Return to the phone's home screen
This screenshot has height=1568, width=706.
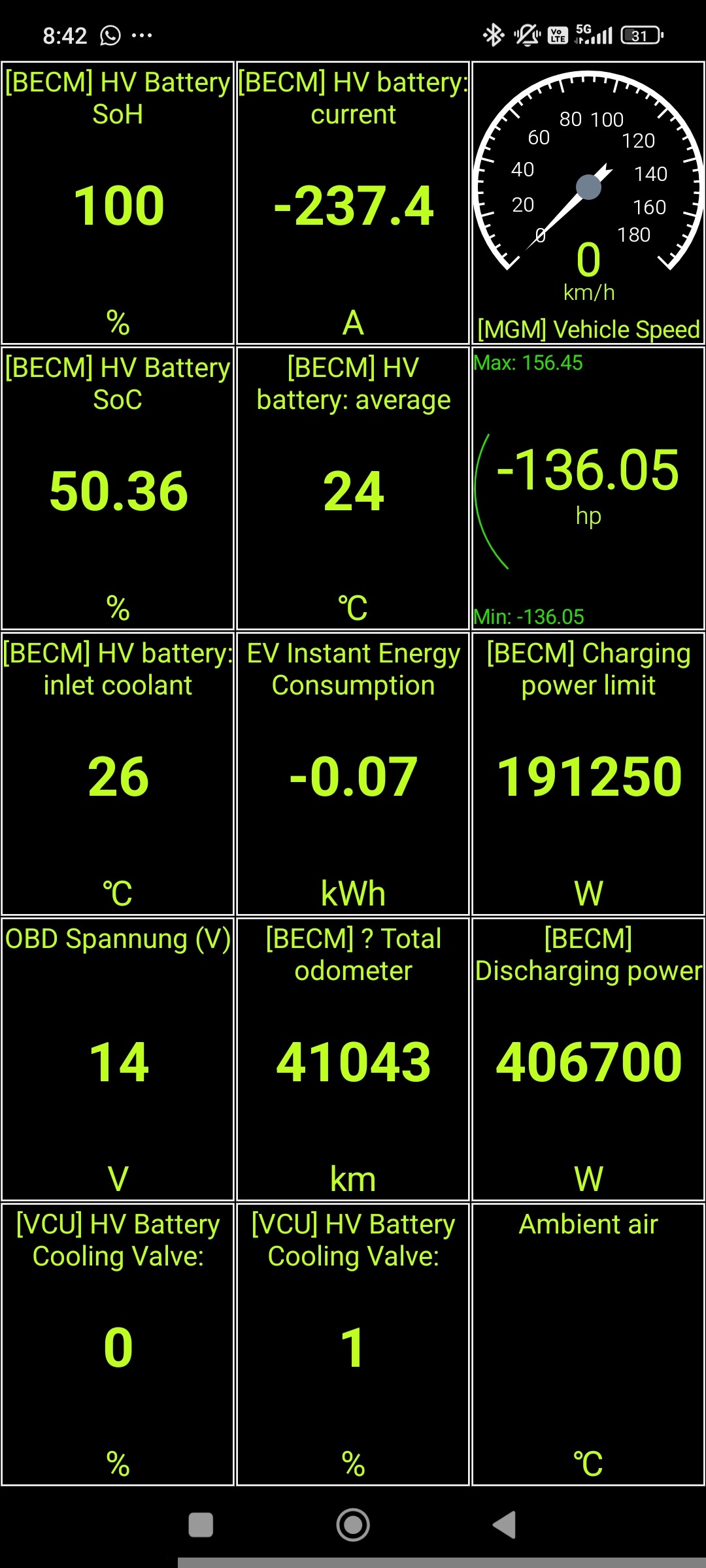pos(353,1526)
